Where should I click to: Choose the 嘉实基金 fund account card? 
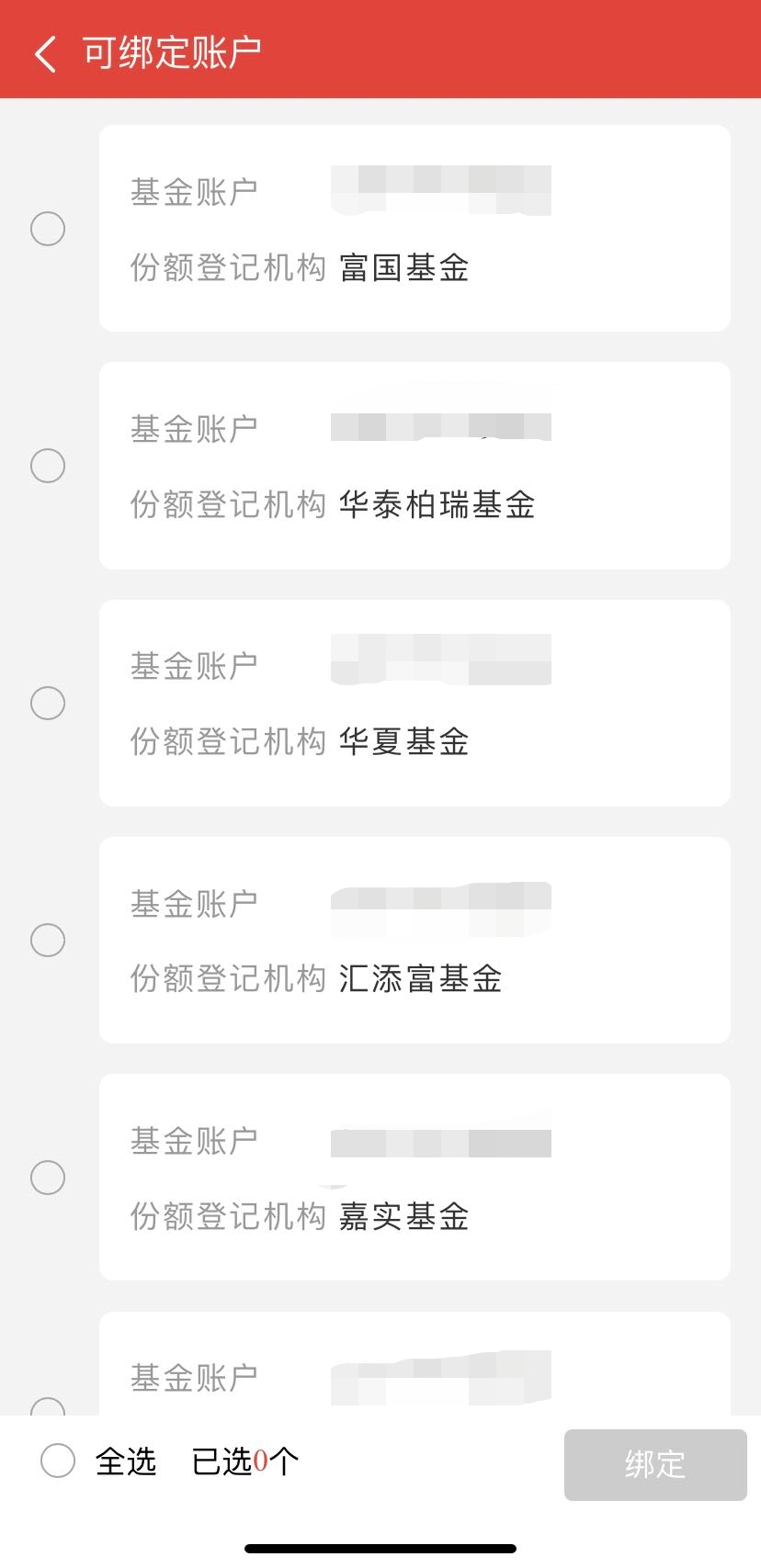[x=415, y=1177]
